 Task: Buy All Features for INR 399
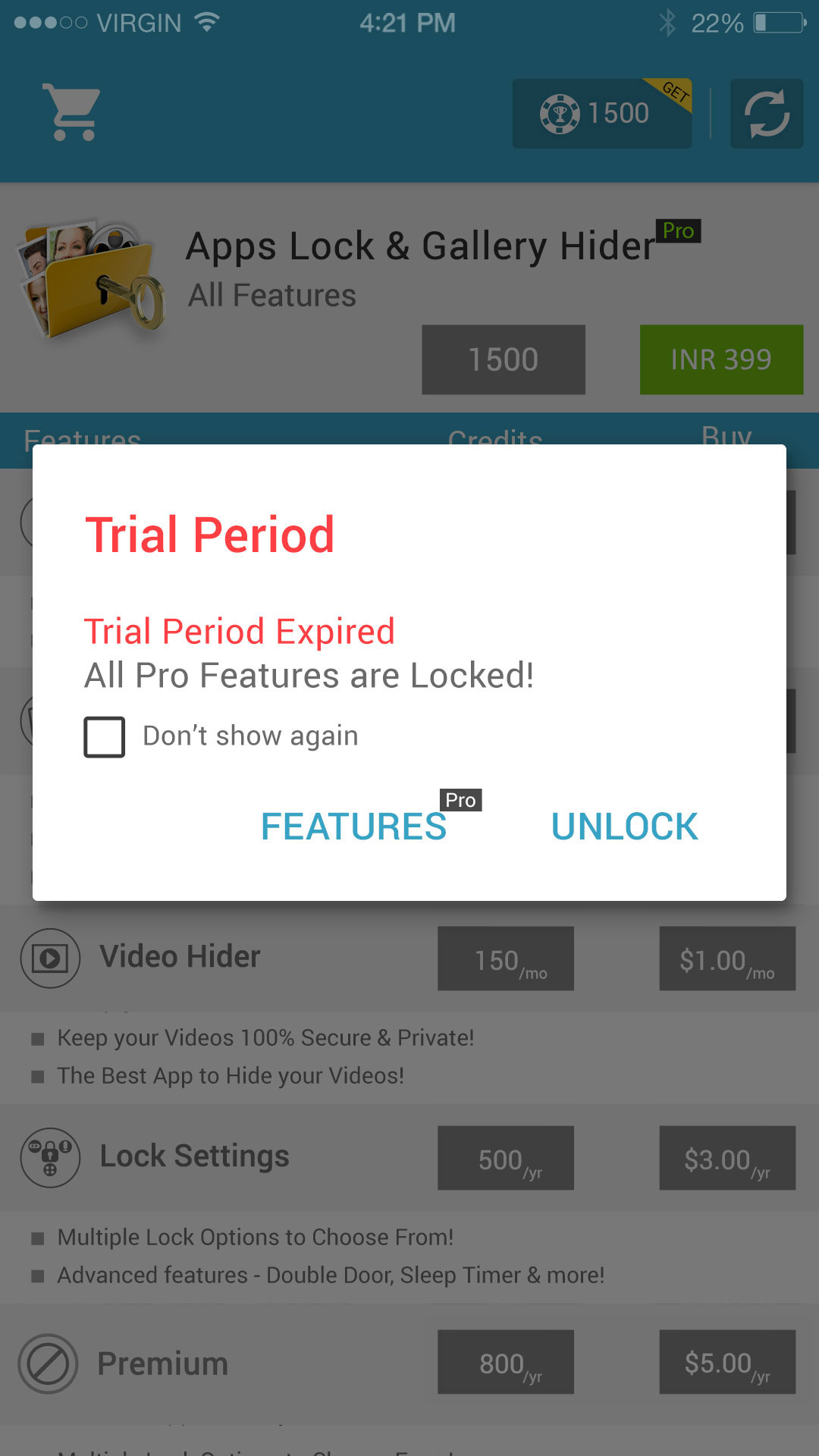click(720, 359)
